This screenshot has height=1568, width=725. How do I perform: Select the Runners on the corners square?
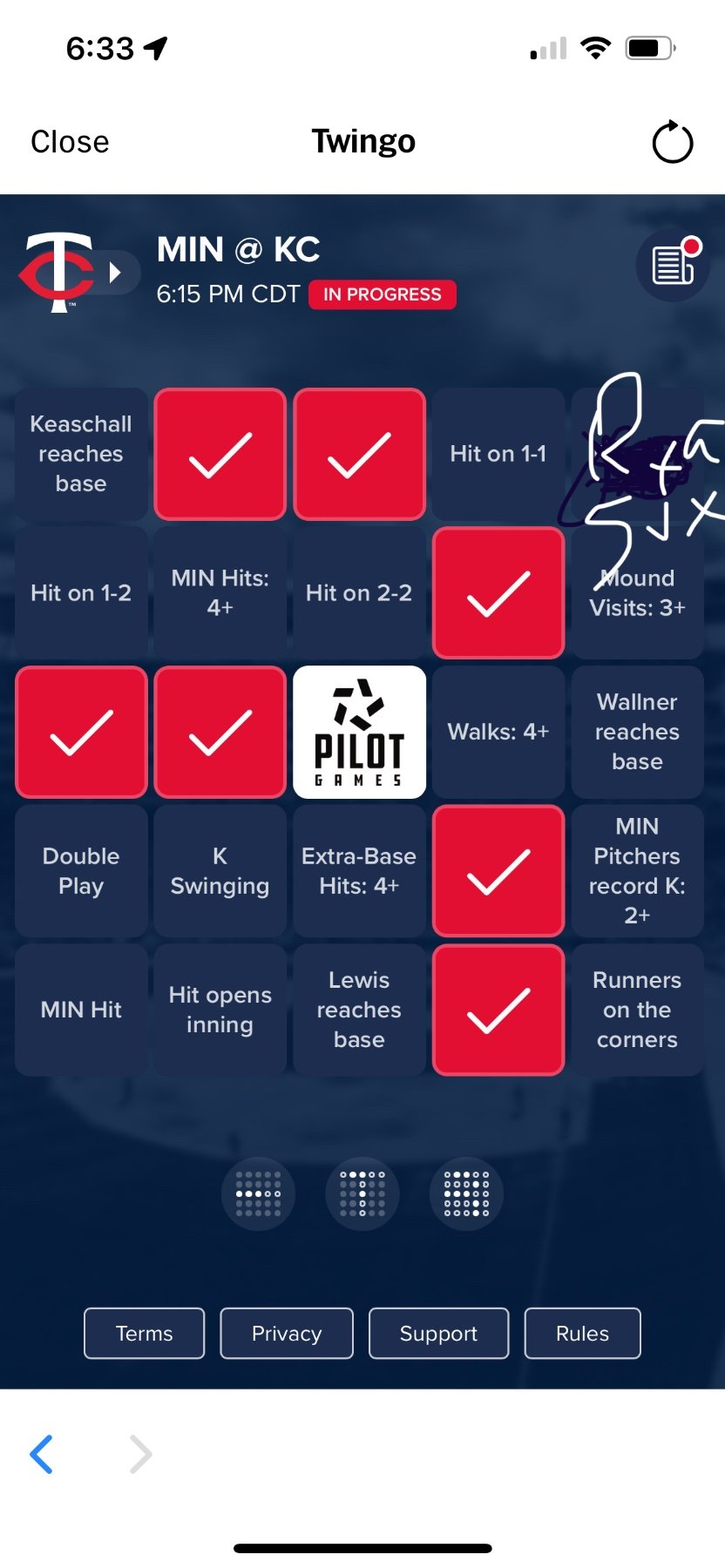[637, 1010]
